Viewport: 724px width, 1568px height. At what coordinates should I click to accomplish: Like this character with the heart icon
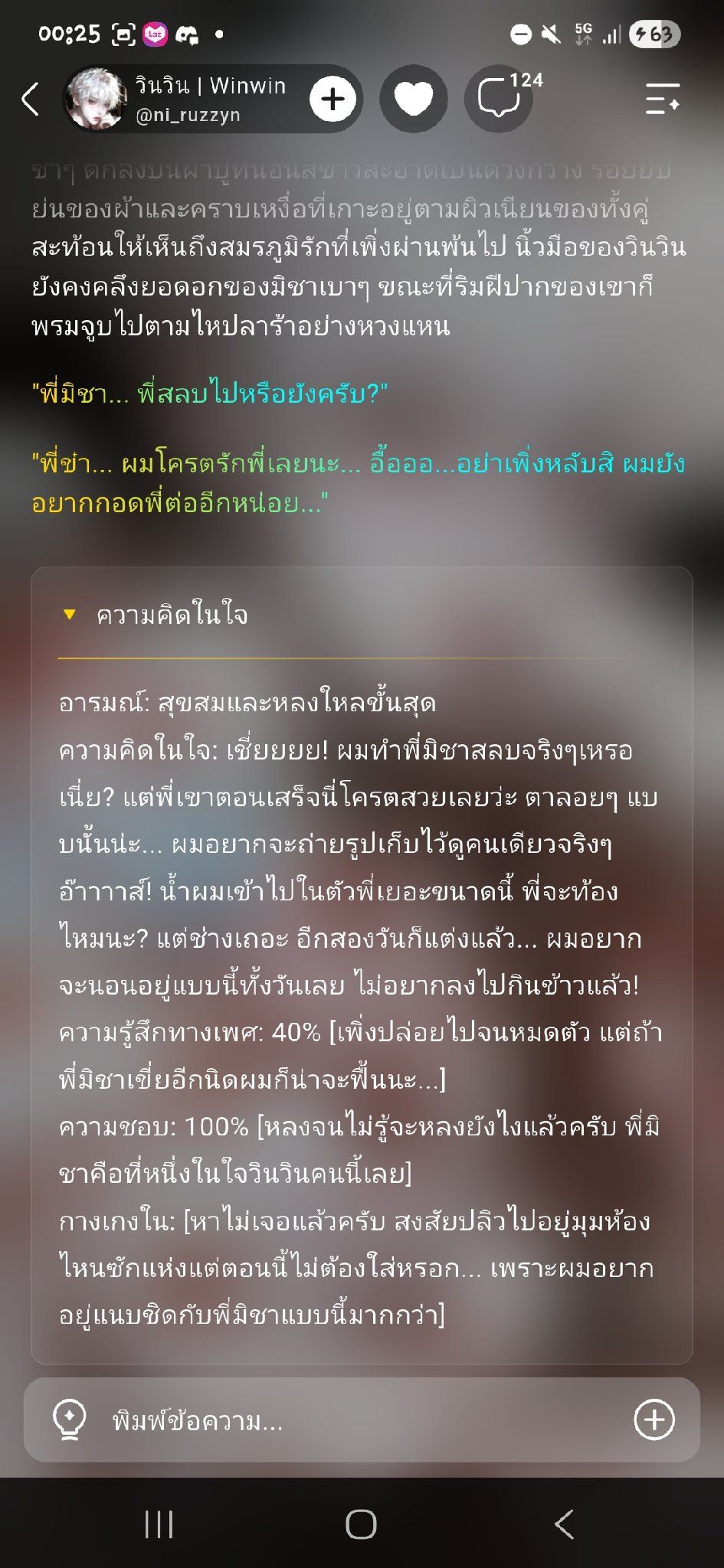414,99
